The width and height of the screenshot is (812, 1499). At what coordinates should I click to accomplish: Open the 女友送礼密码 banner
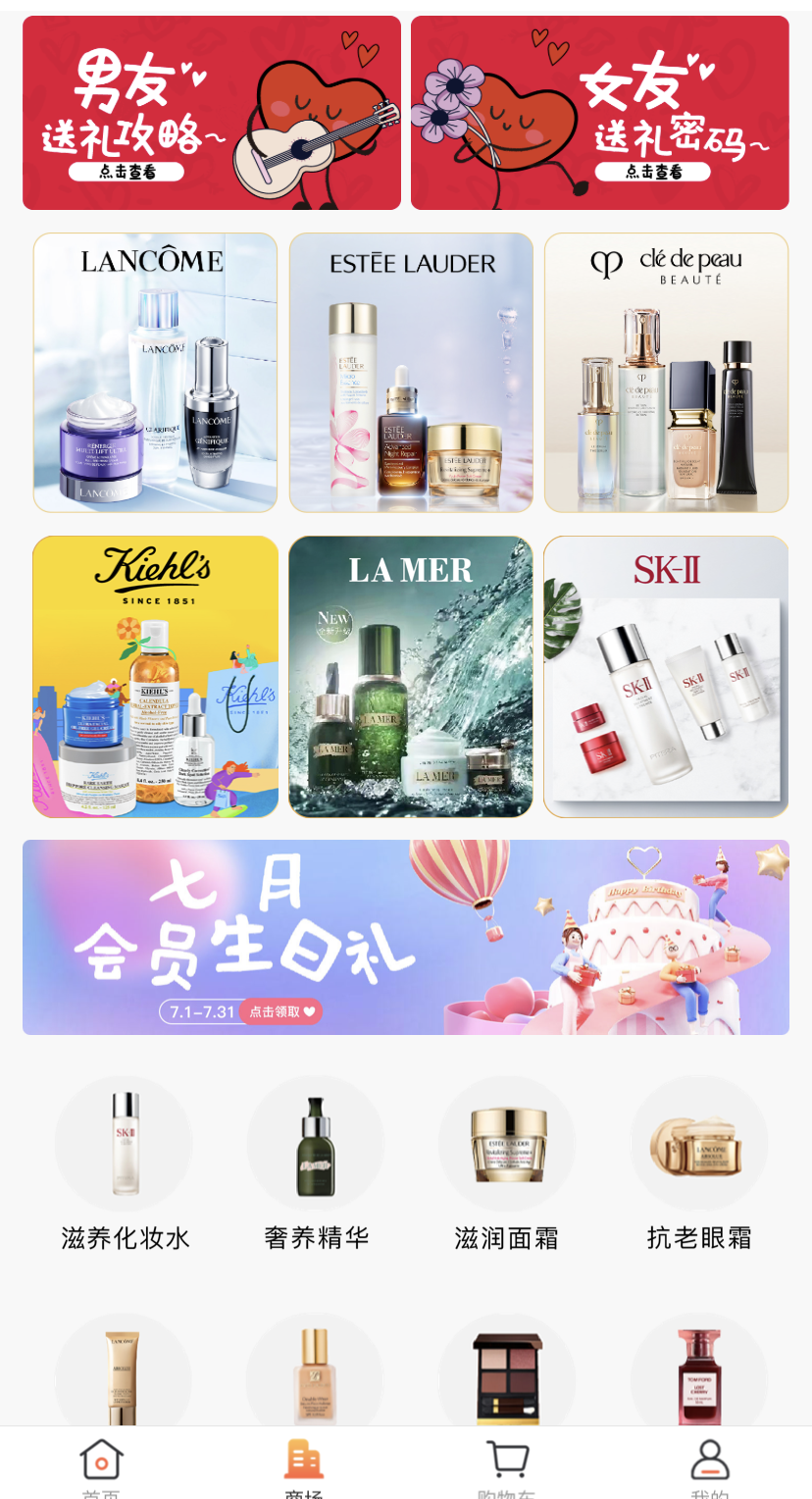click(x=599, y=113)
